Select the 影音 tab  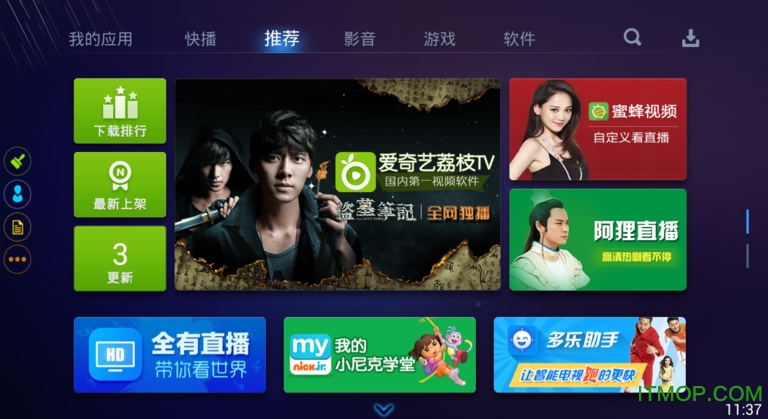click(x=360, y=39)
